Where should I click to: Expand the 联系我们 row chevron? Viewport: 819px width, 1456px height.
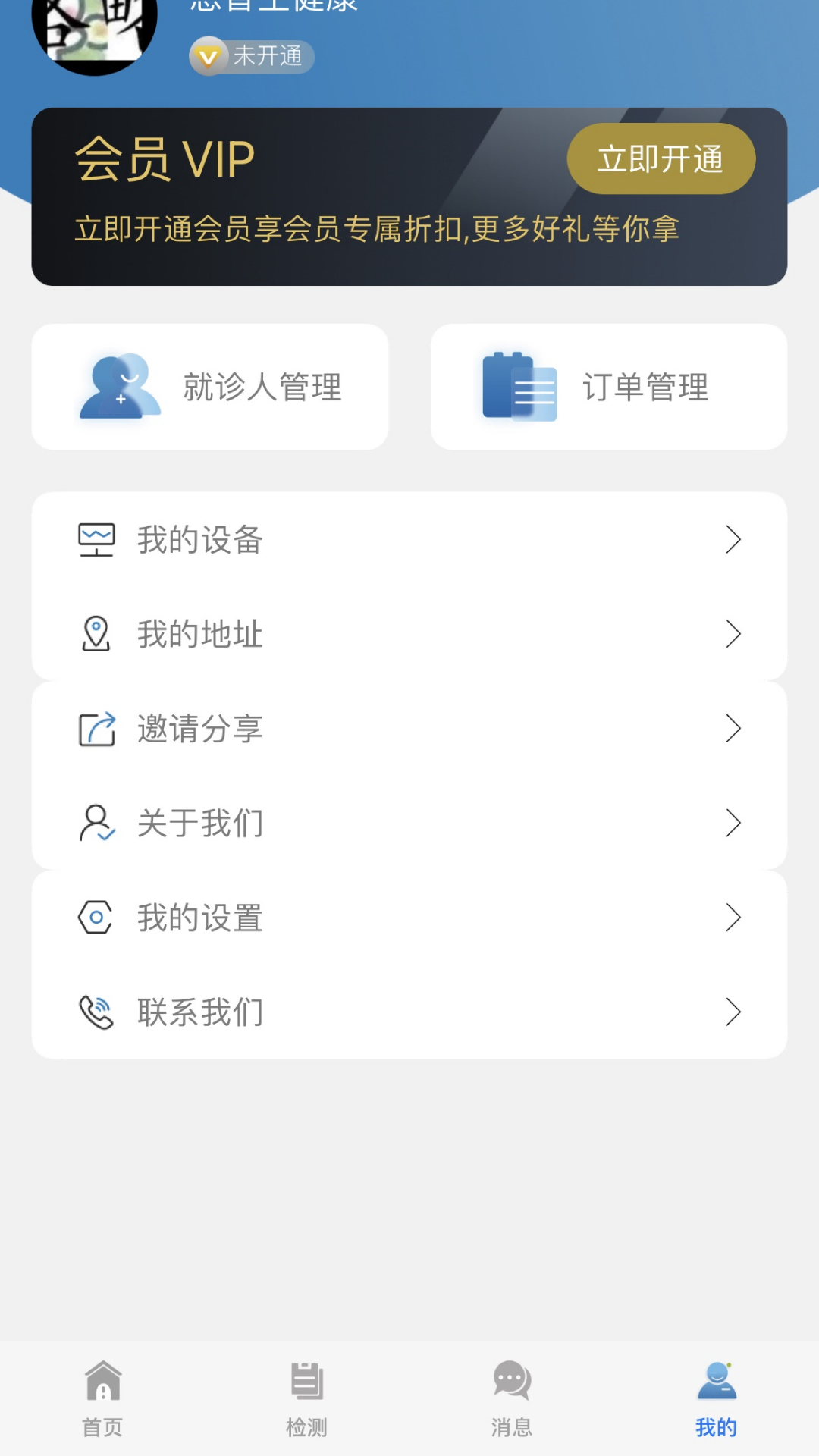click(x=733, y=1012)
